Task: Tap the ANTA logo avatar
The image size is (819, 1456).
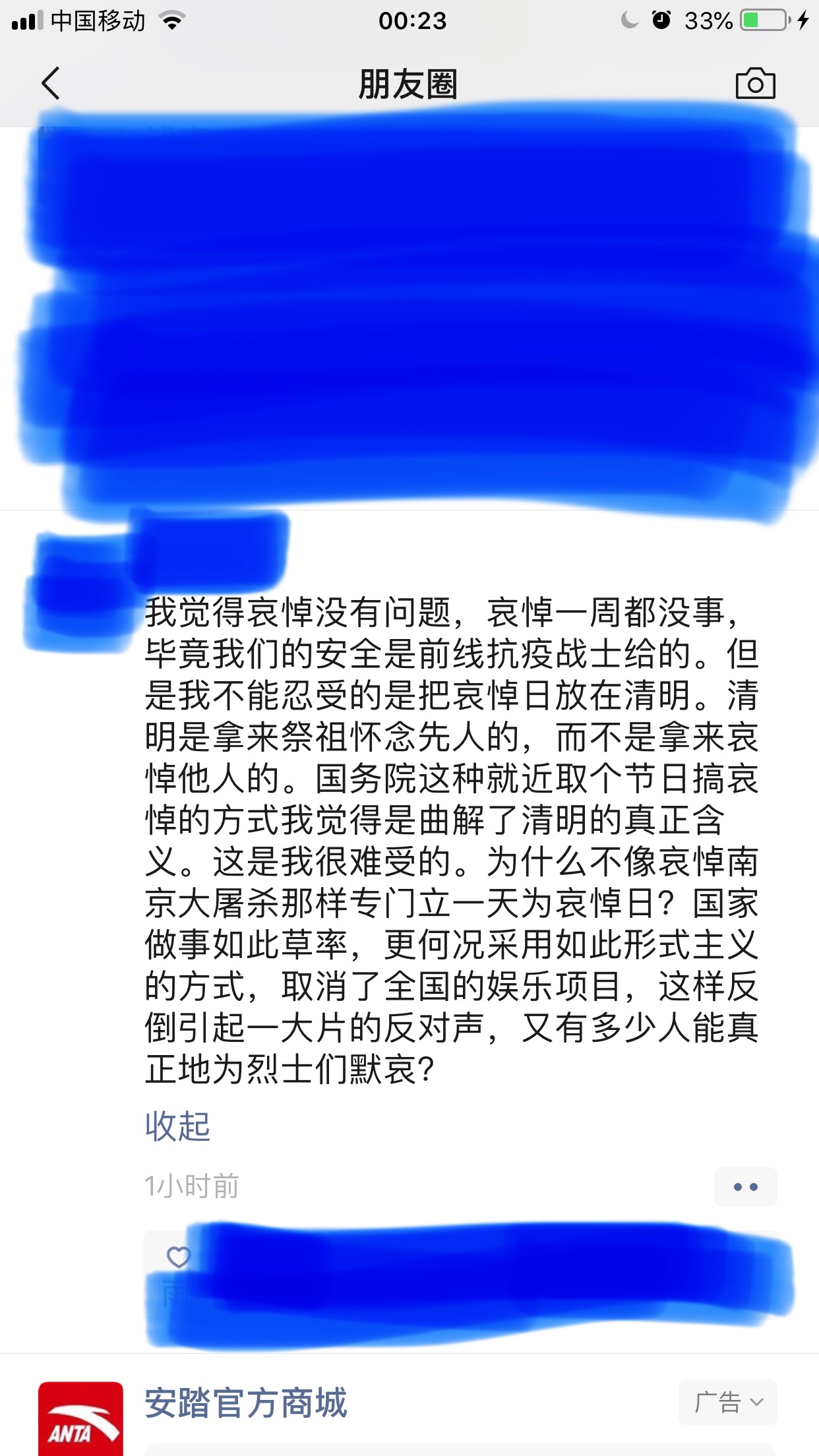Action: [80, 1418]
